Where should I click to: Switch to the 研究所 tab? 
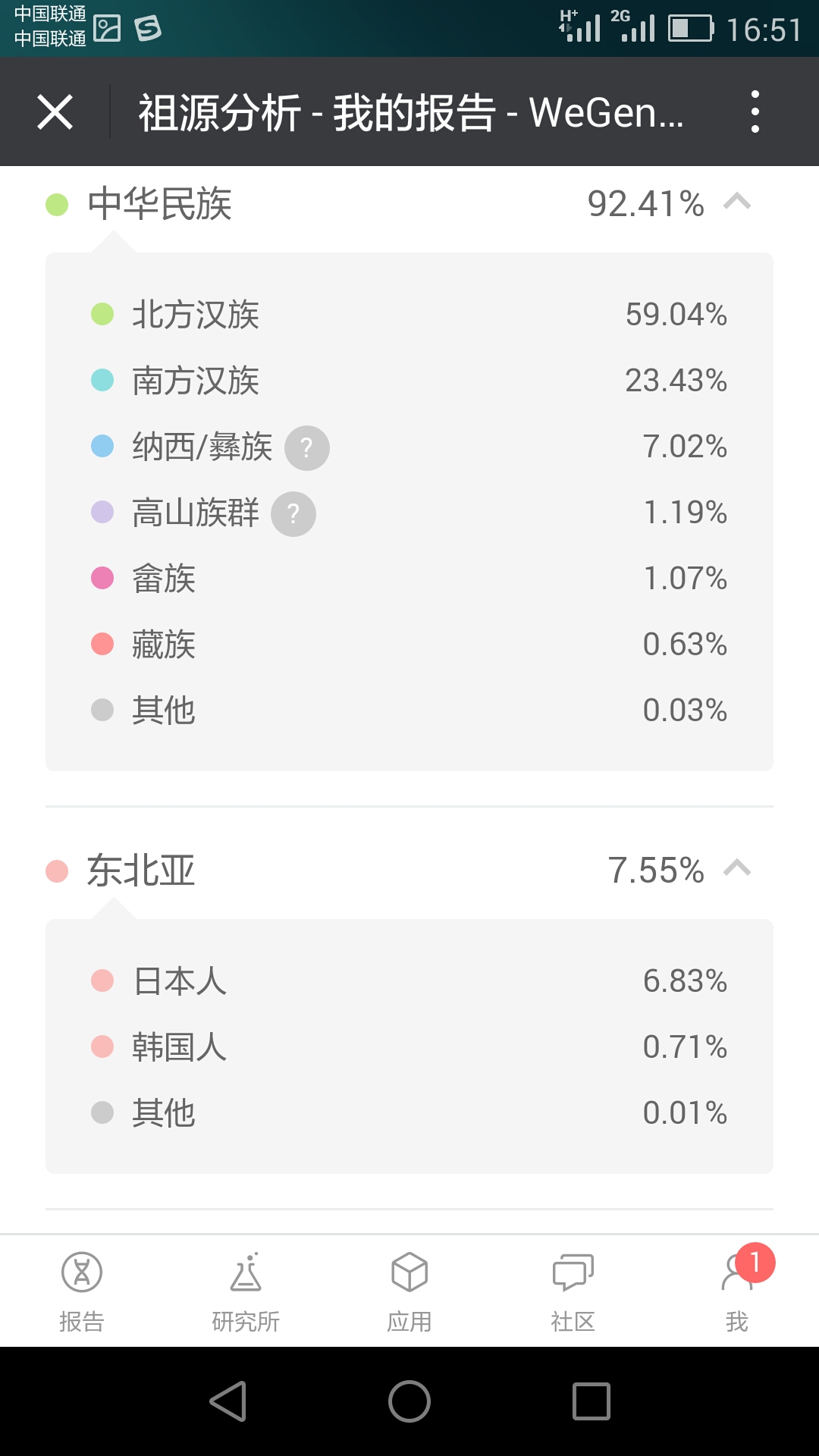(246, 1291)
